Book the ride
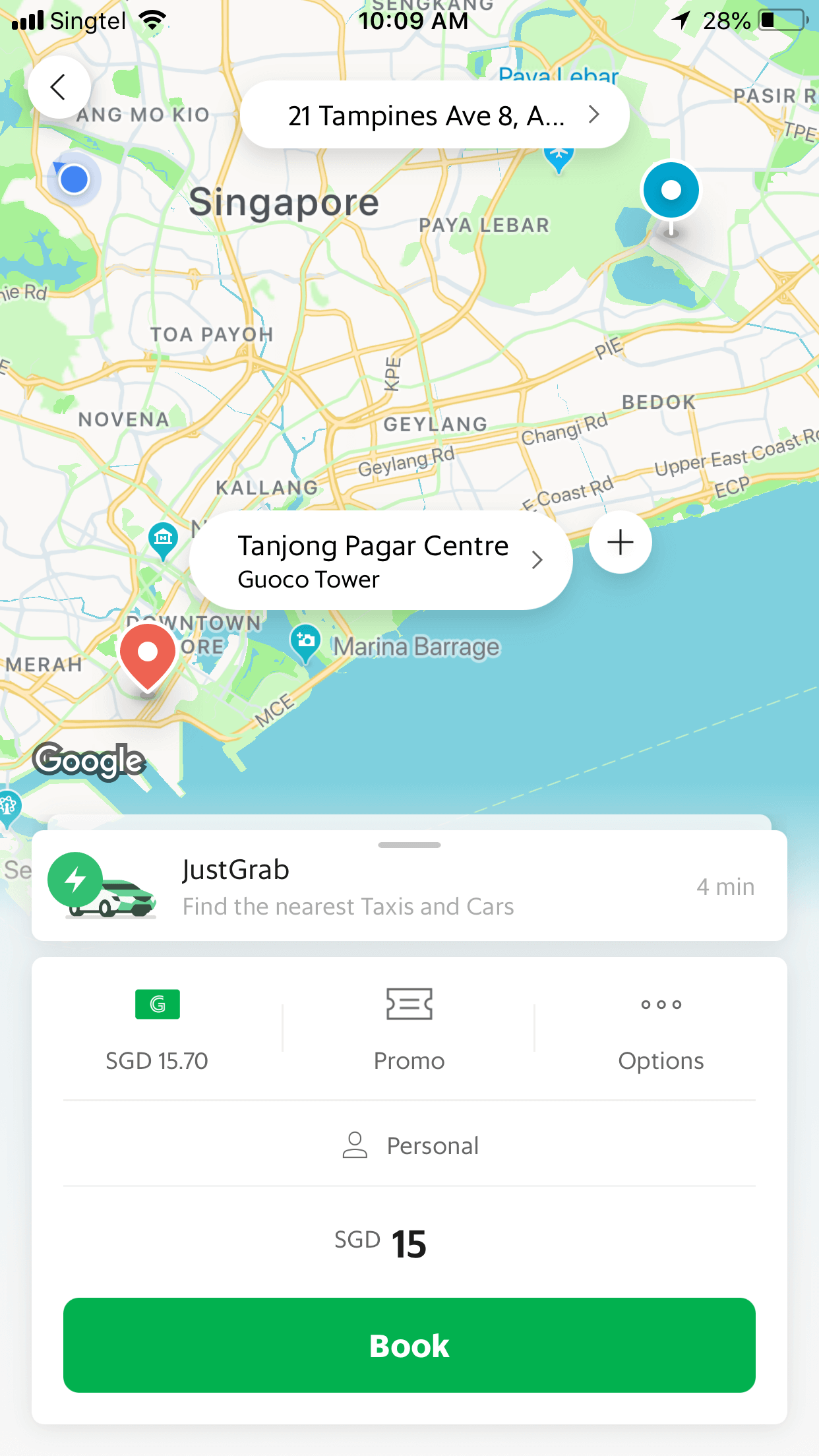 pyautogui.click(x=409, y=1345)
